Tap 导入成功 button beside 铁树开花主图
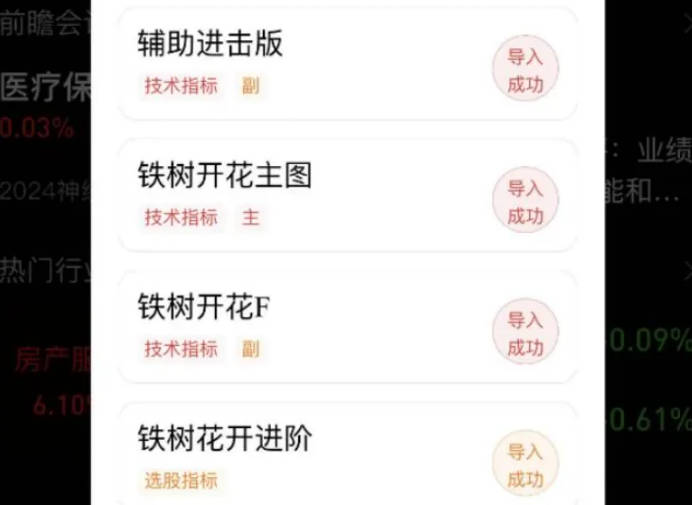This screenshot has width=692, height=505. coord(525,201)
